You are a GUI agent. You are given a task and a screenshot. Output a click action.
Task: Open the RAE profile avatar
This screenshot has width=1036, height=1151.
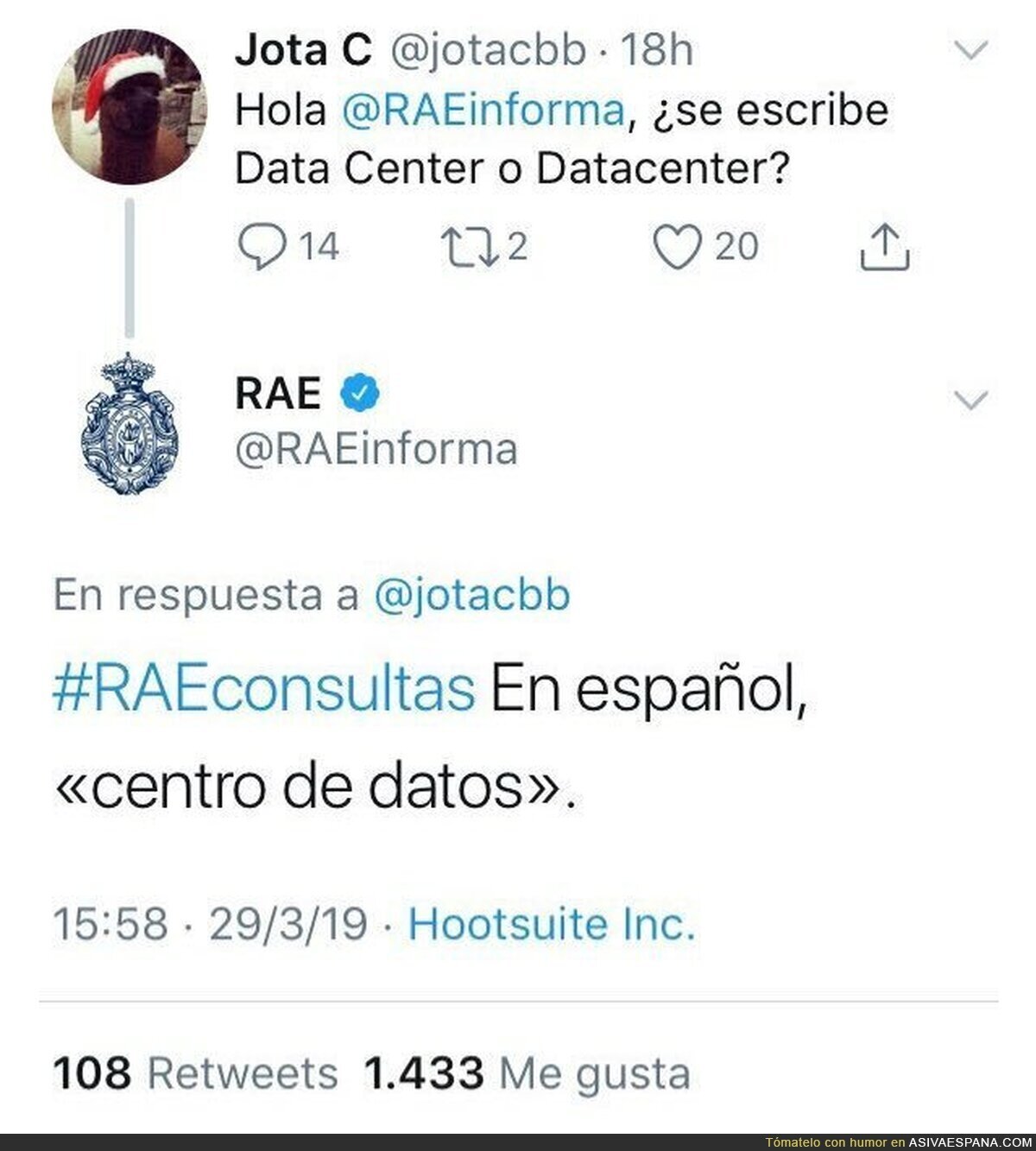coord(129,423)
